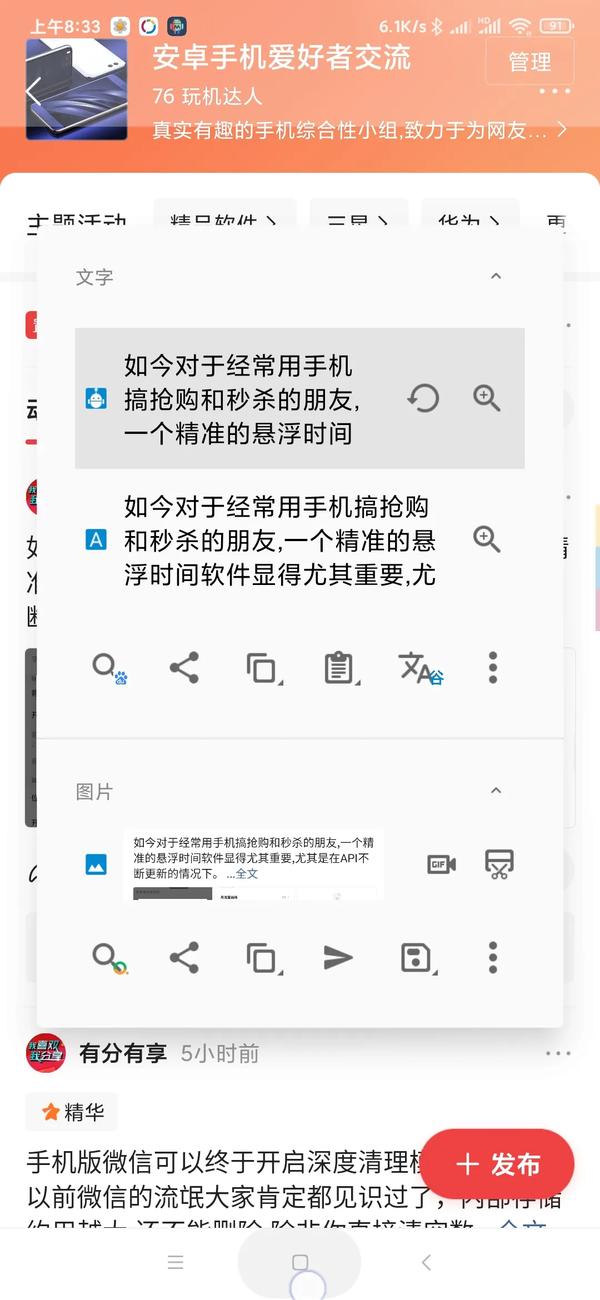Share the recognized text
Viewport: 600px width, 1300px height.
point(184,668)
